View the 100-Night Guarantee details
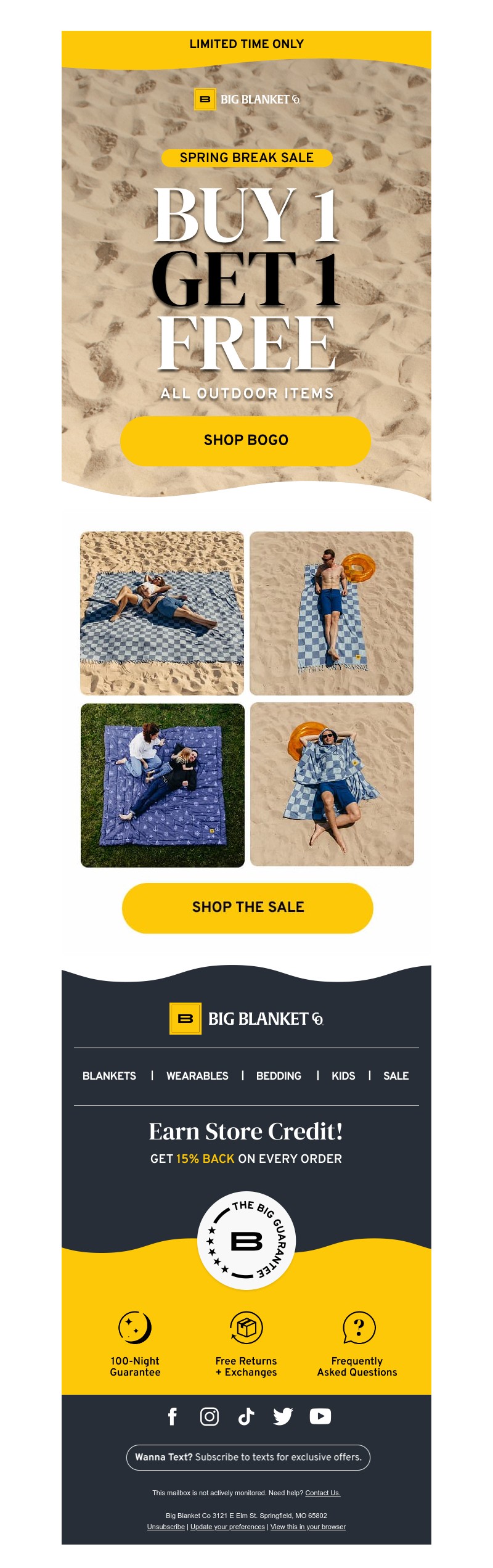This screenshot has height=1568, width=493. 135,1348
